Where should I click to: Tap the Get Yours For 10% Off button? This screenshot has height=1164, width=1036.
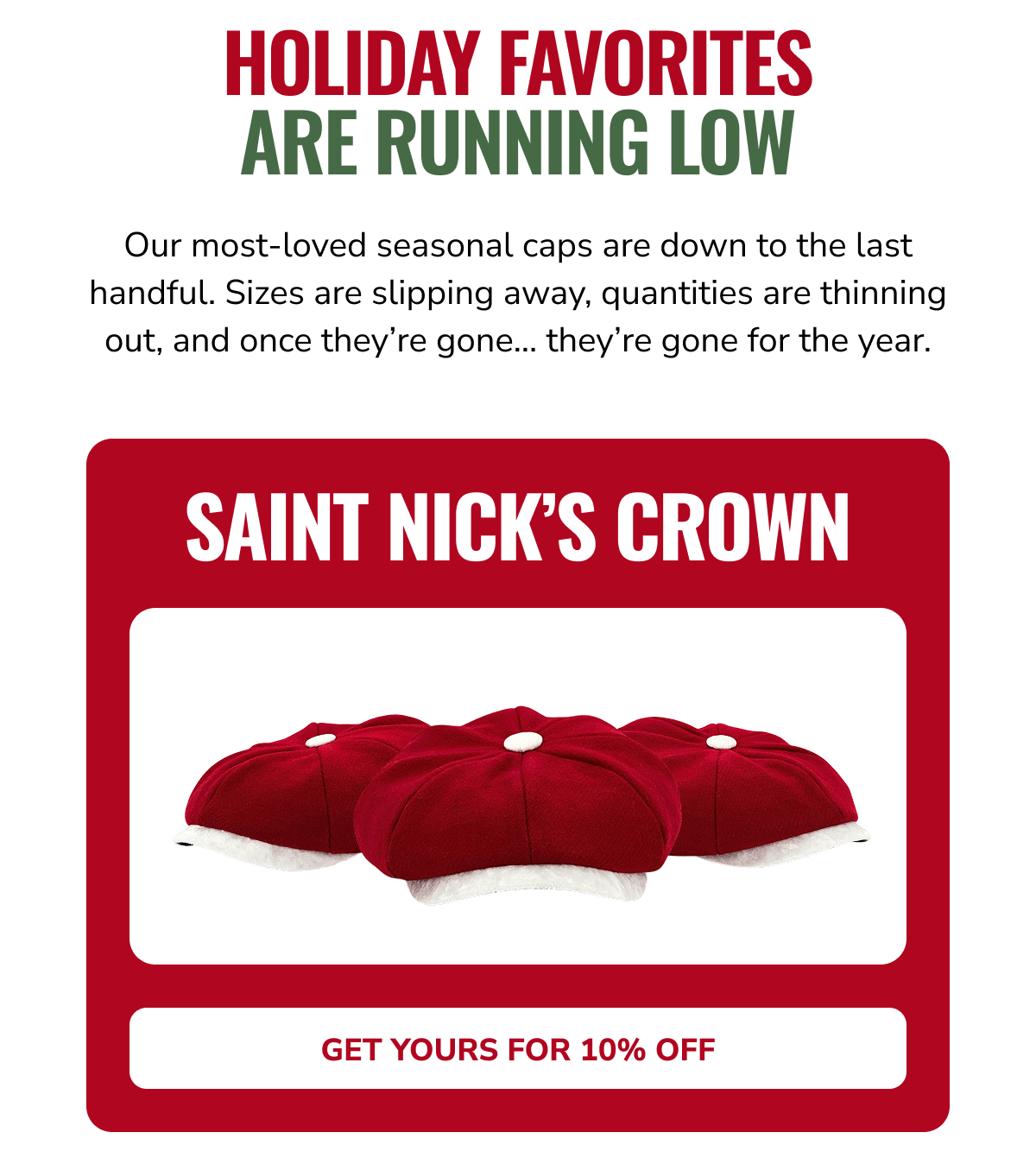518,1049
